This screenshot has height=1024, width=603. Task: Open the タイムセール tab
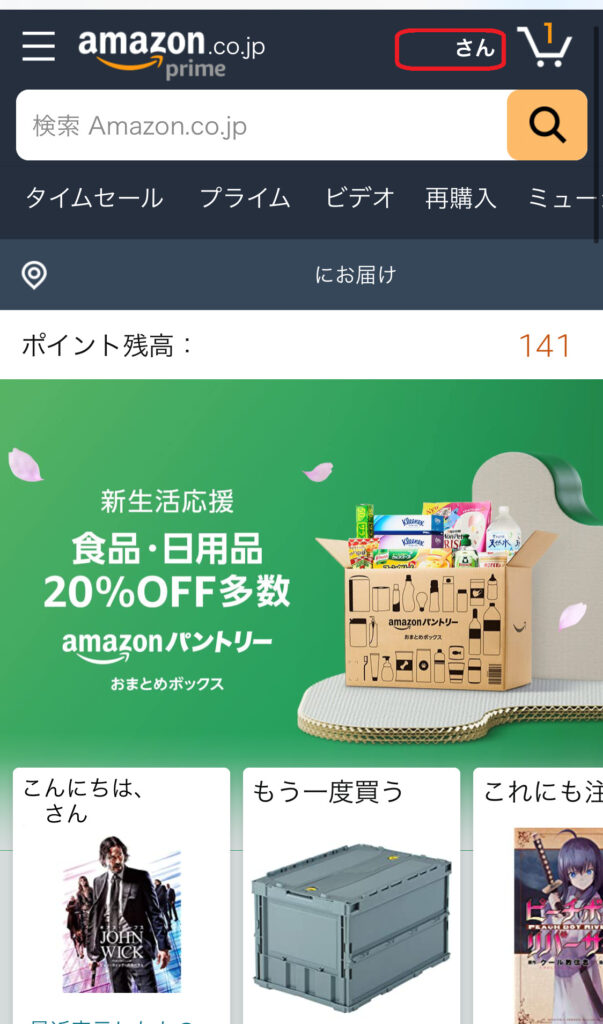(94, 198)
